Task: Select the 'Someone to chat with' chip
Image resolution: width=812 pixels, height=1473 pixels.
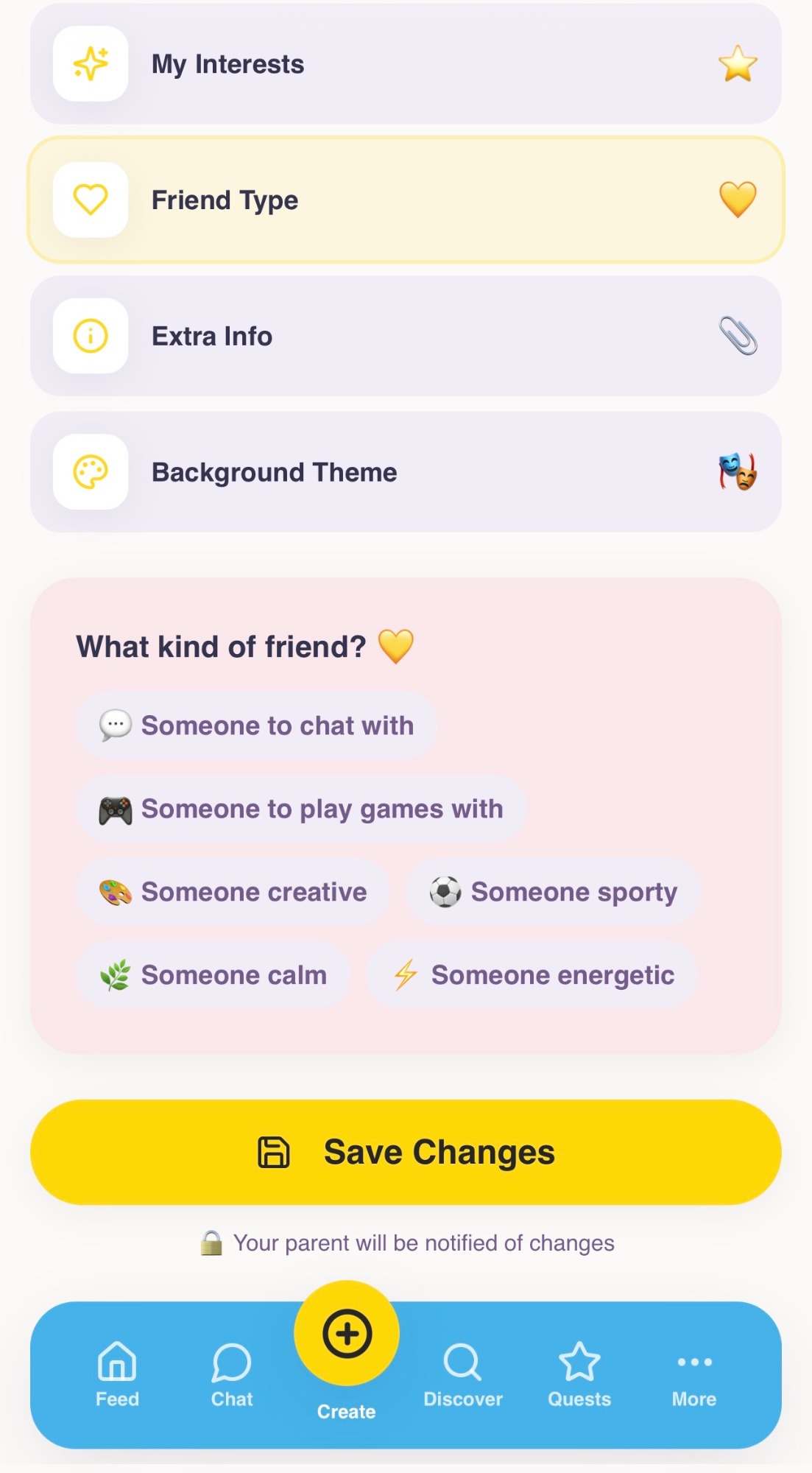Action: click(256, 725)
